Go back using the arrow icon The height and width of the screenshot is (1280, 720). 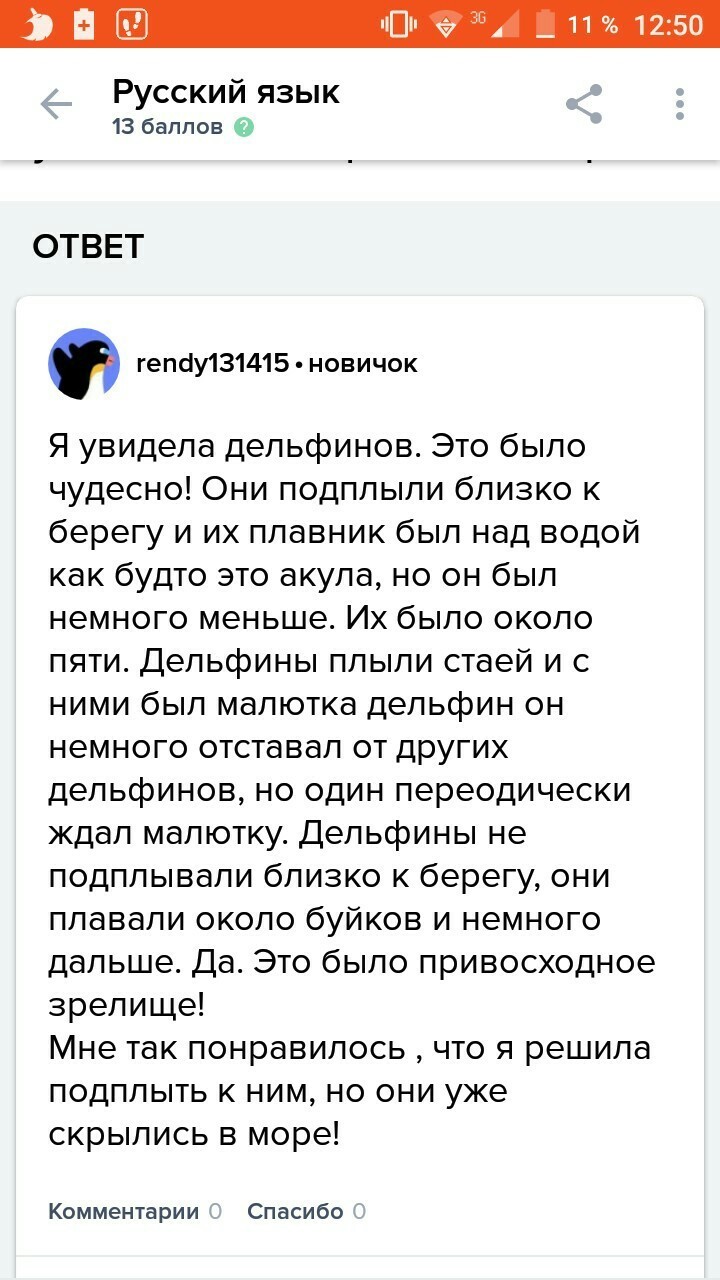click(56, 104)
